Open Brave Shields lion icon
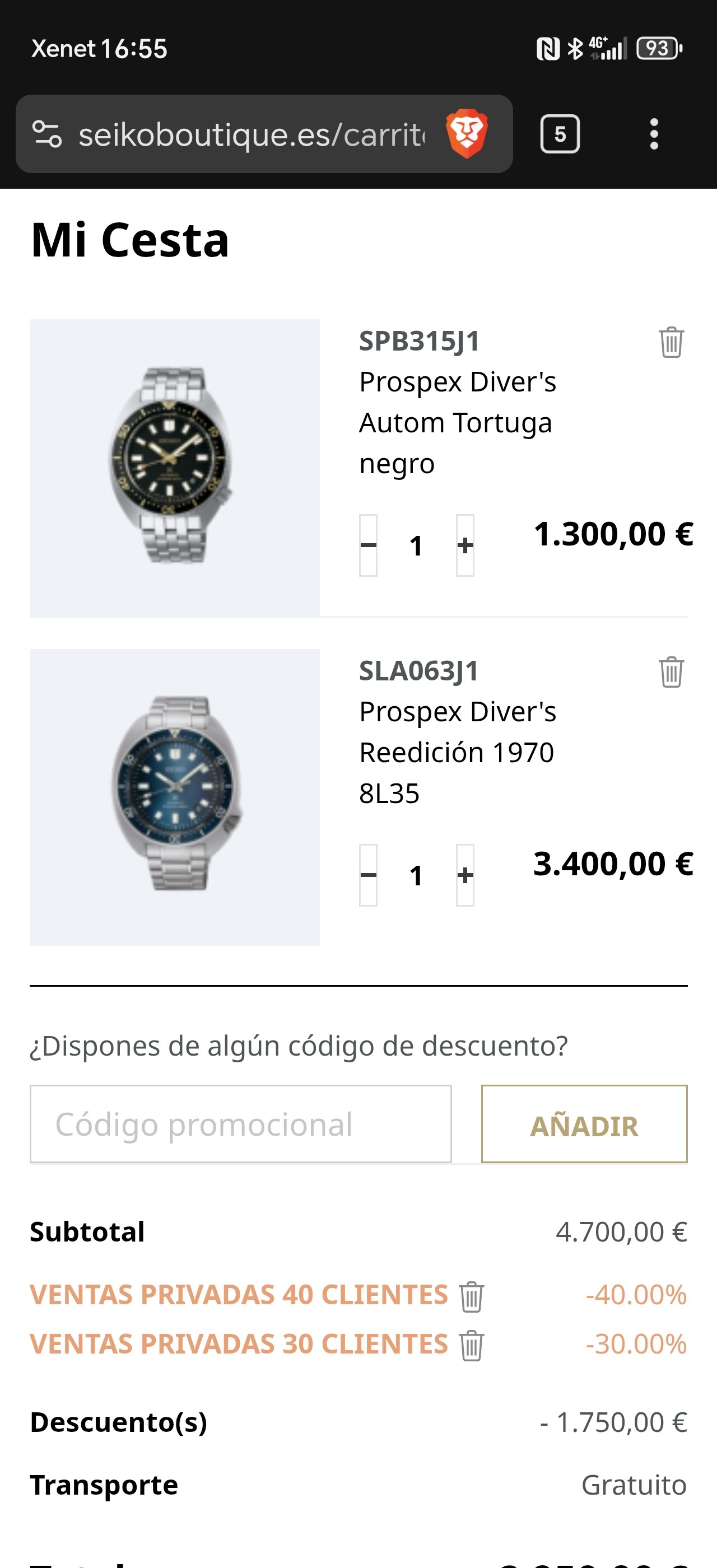717x1568 pixels. [x=467, y=134]
